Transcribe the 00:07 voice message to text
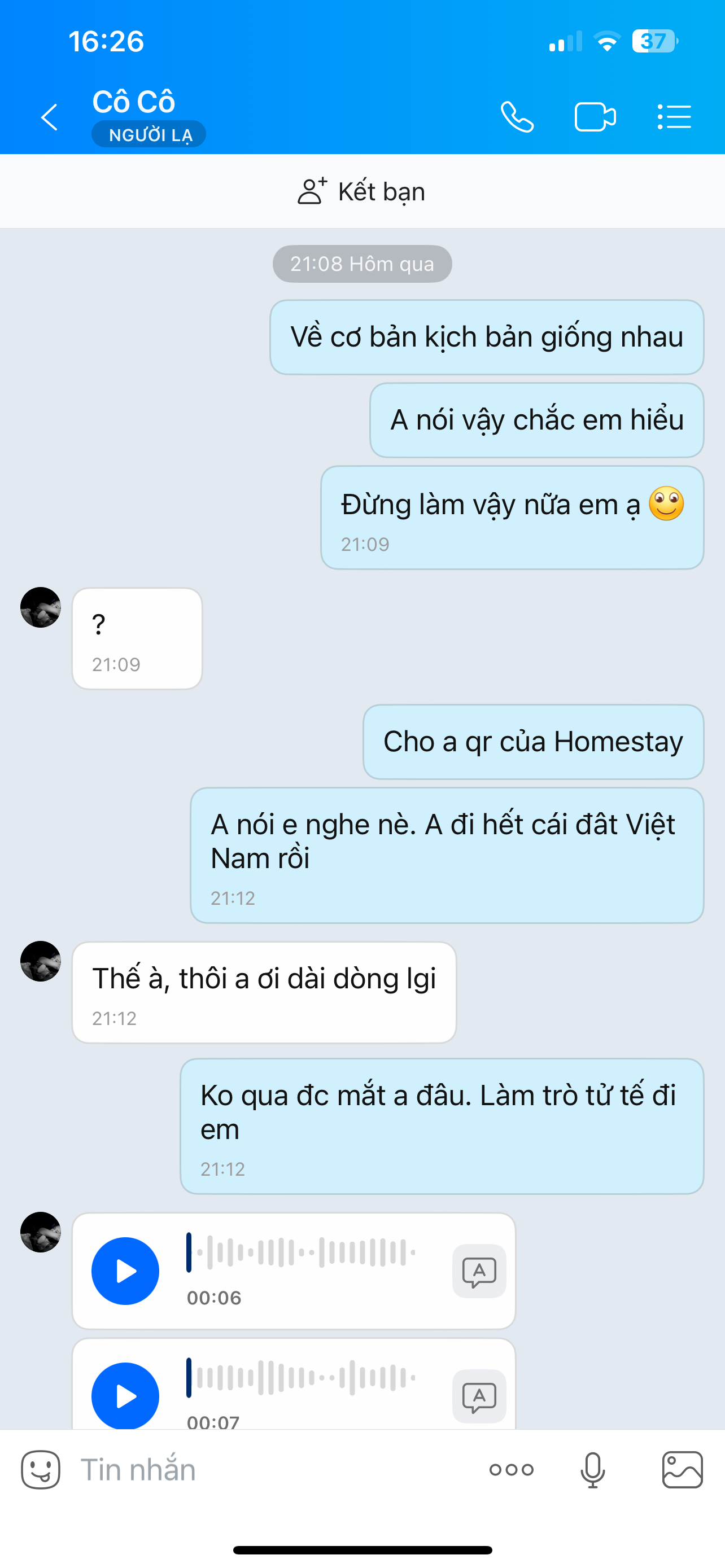725x1568 pixels. pos(479,1396)
